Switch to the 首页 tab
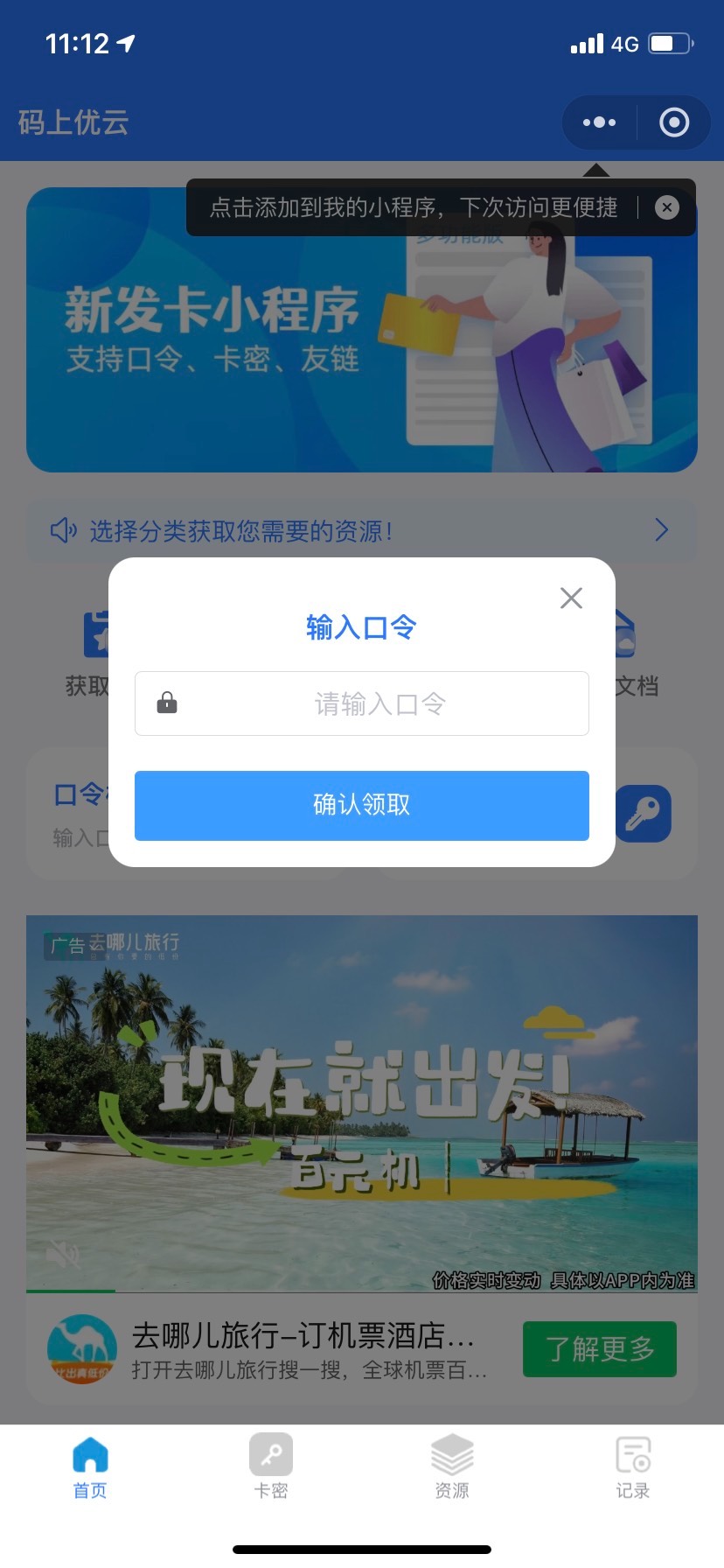Viewport: 724px width, 1568px height. tap(90, 1466)
